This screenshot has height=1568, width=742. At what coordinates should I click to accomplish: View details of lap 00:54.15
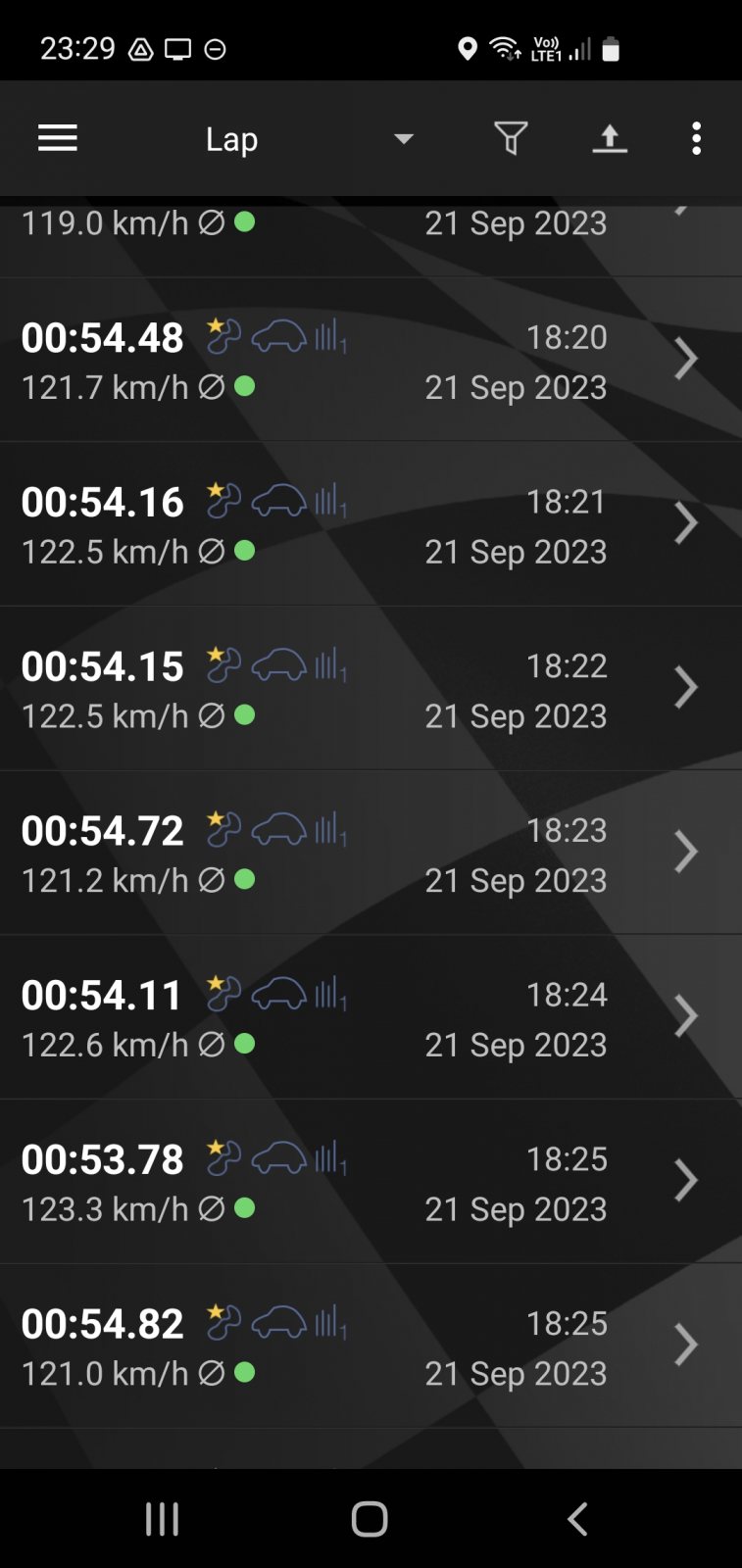coord(371,689)
